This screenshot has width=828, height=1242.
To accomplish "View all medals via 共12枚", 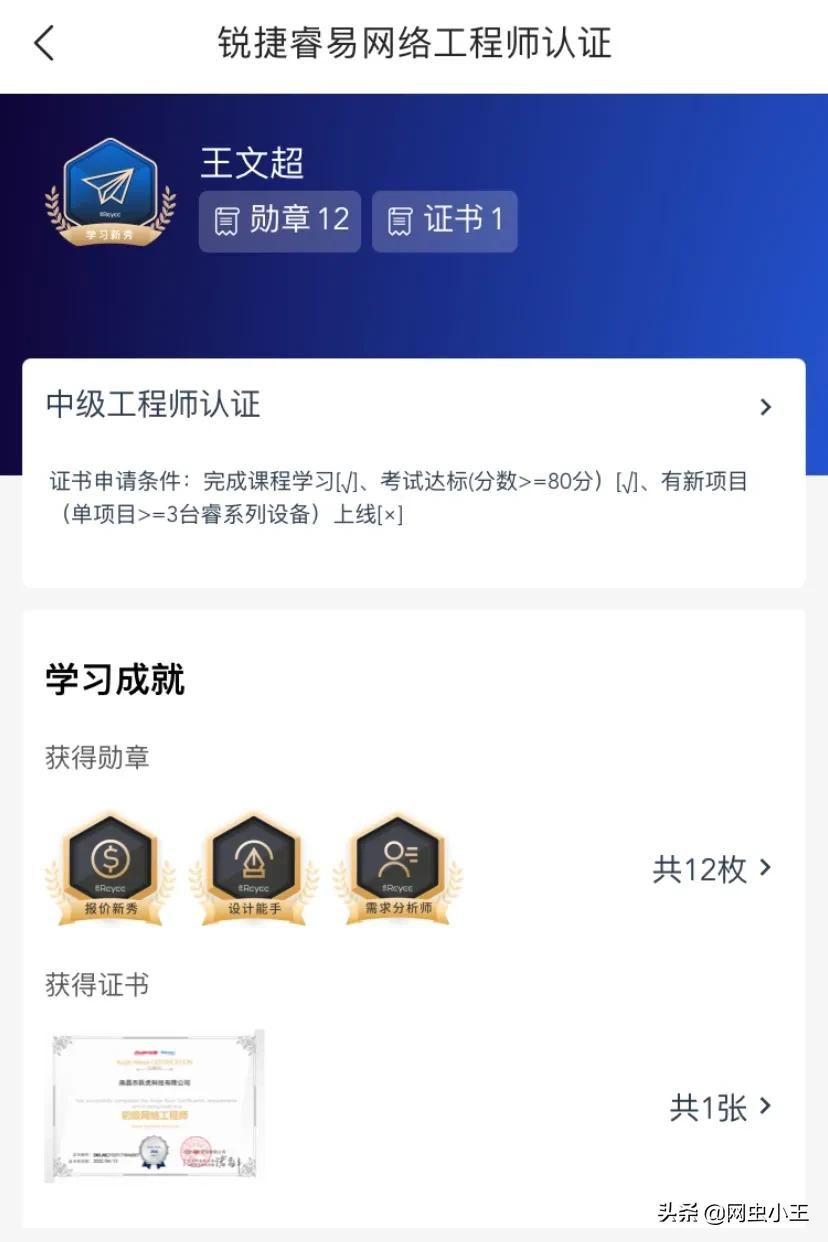I will (712, 869).
